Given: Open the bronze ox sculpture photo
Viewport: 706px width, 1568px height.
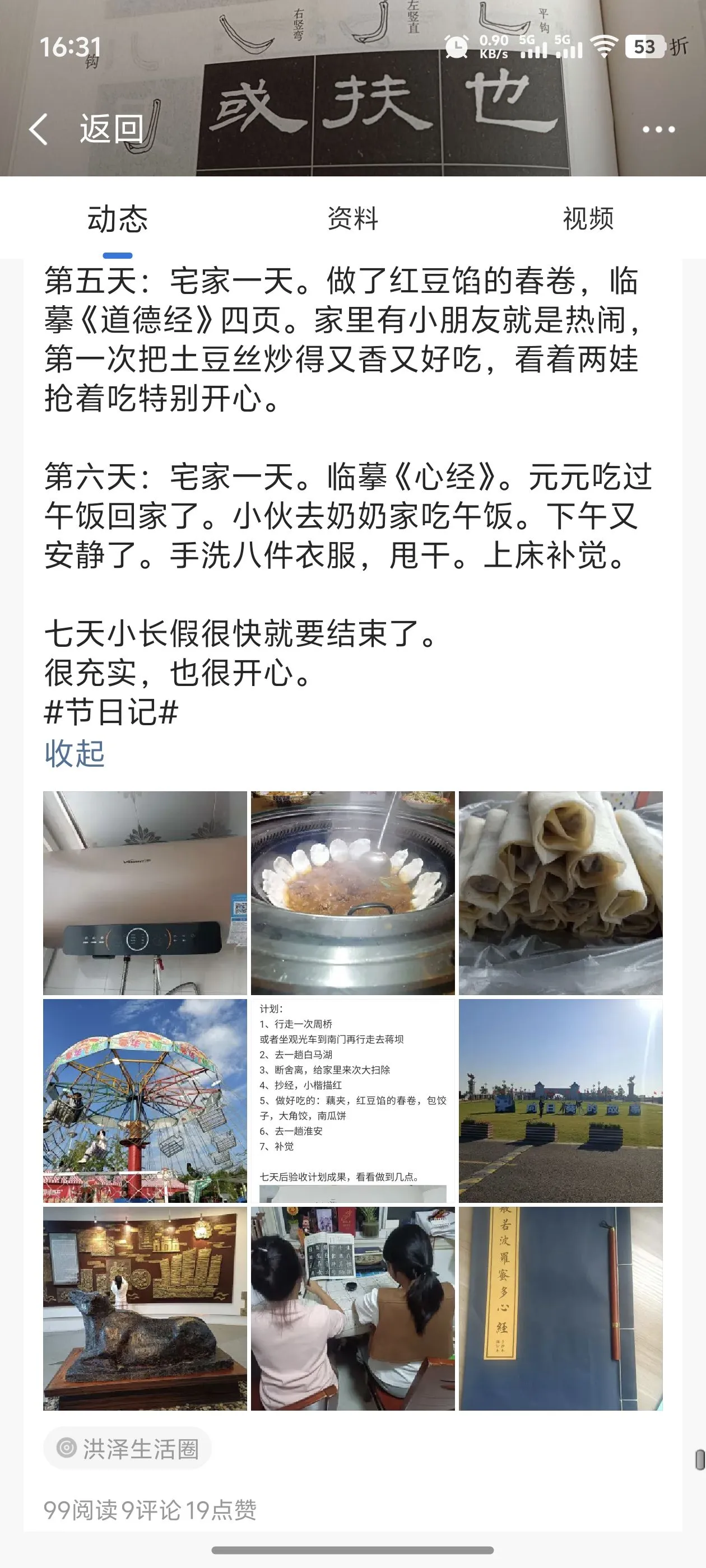Looking at the screenshot, I should click(145, 1308).
